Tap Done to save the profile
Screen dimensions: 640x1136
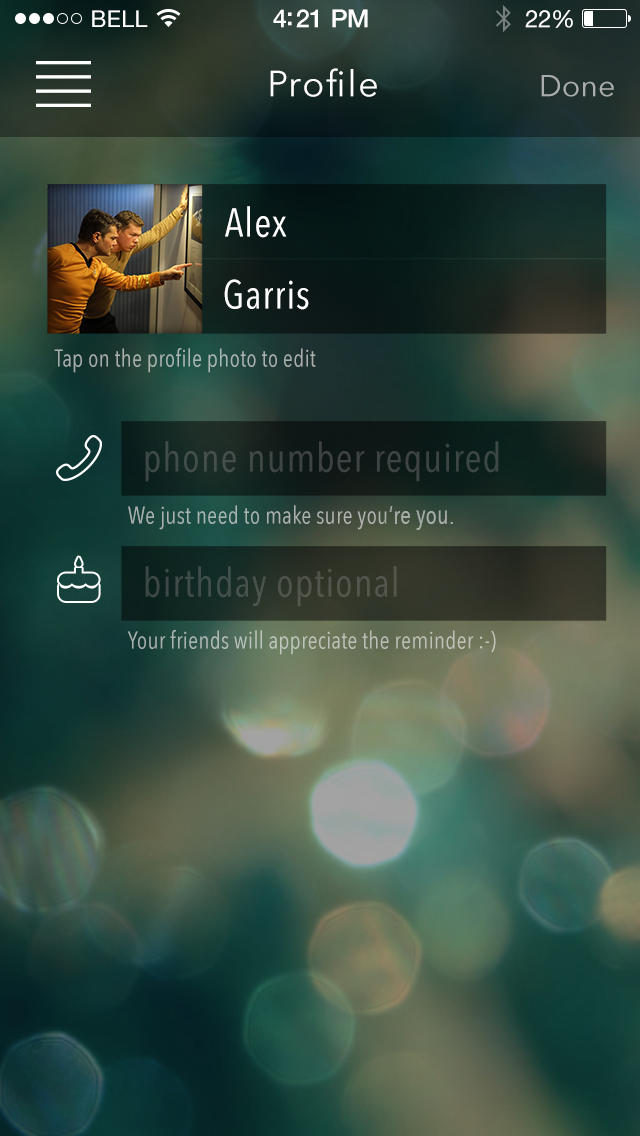coord(576,86)
